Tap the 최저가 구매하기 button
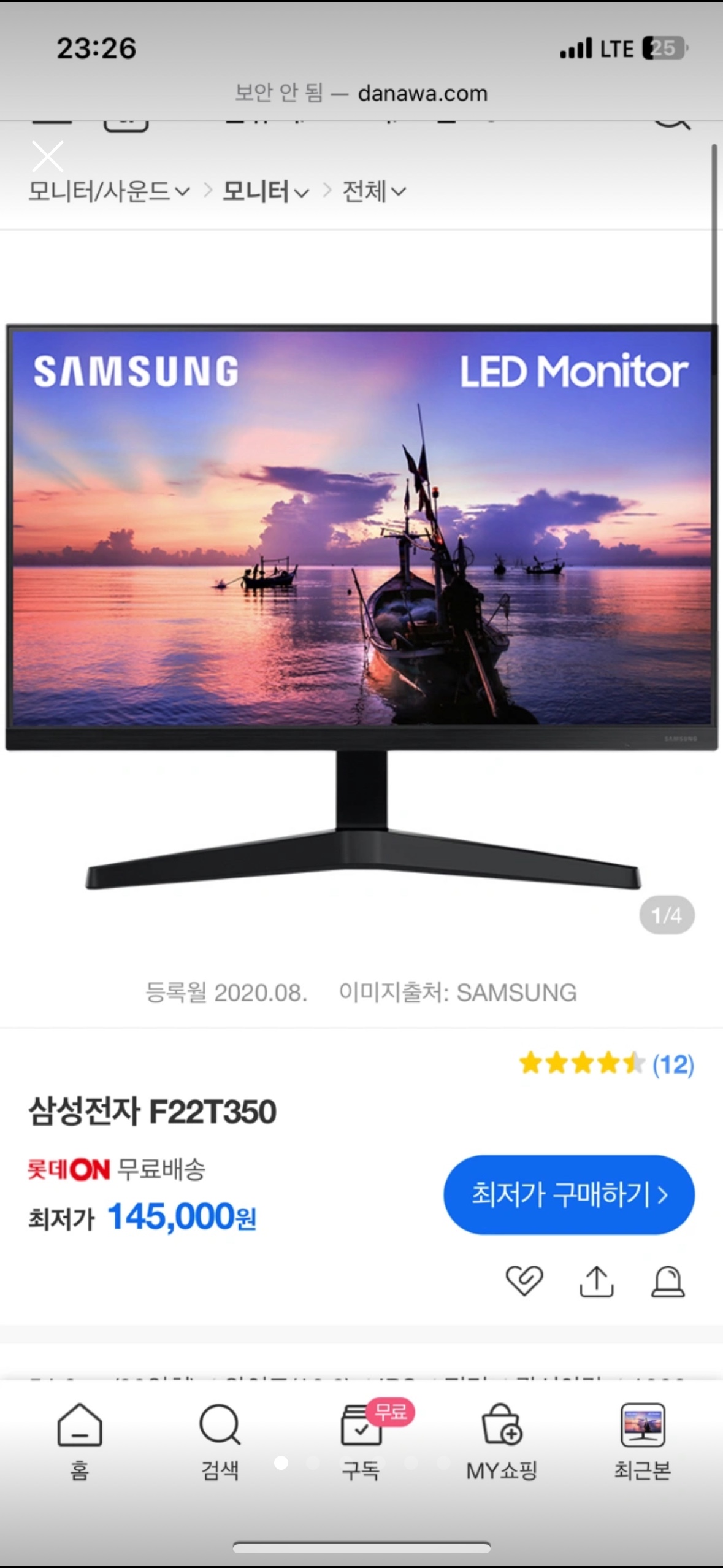This screenshot has height=1568, width=723. click(x=568, y=1194)
